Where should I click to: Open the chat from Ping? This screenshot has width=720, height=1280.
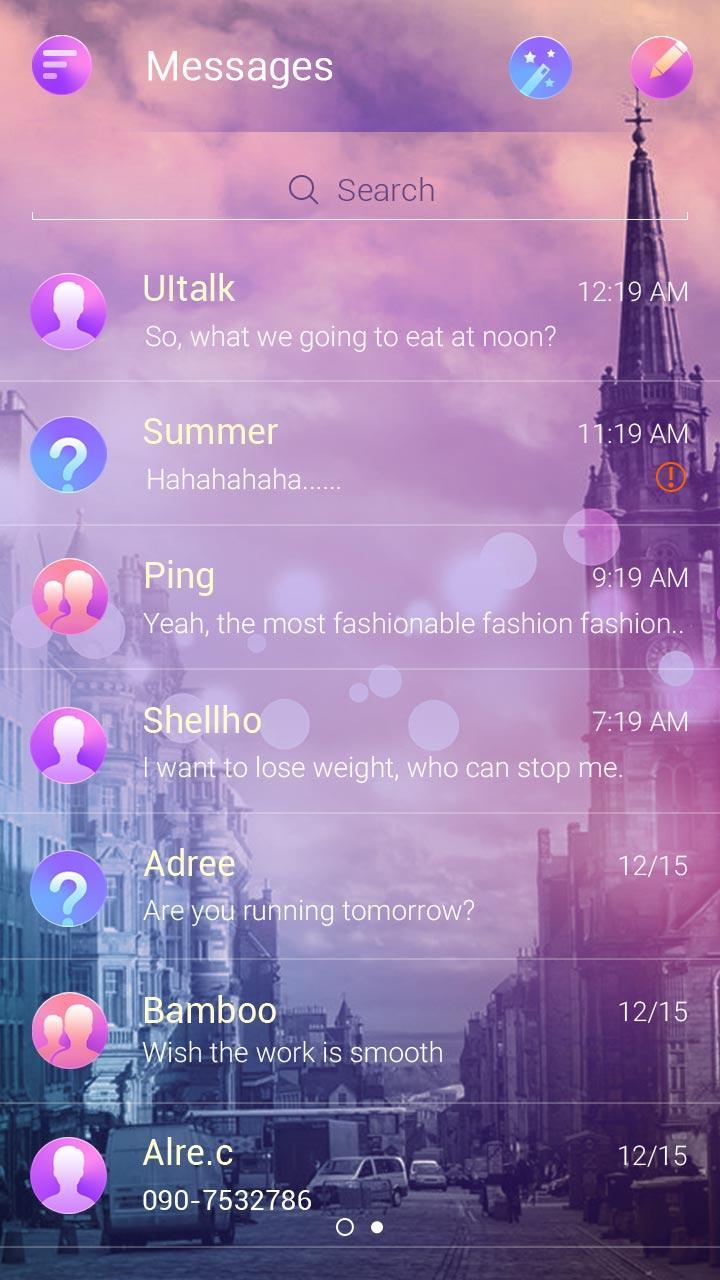(x=350, y=598)
